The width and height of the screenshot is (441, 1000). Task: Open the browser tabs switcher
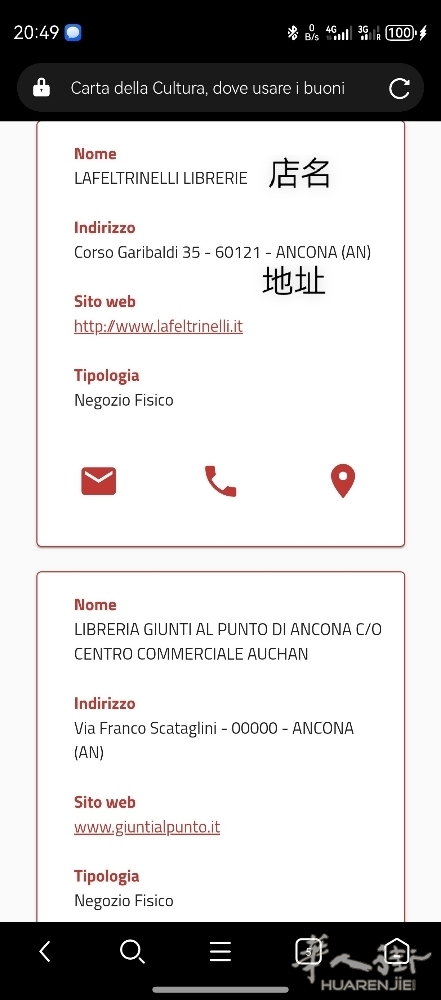308,952
